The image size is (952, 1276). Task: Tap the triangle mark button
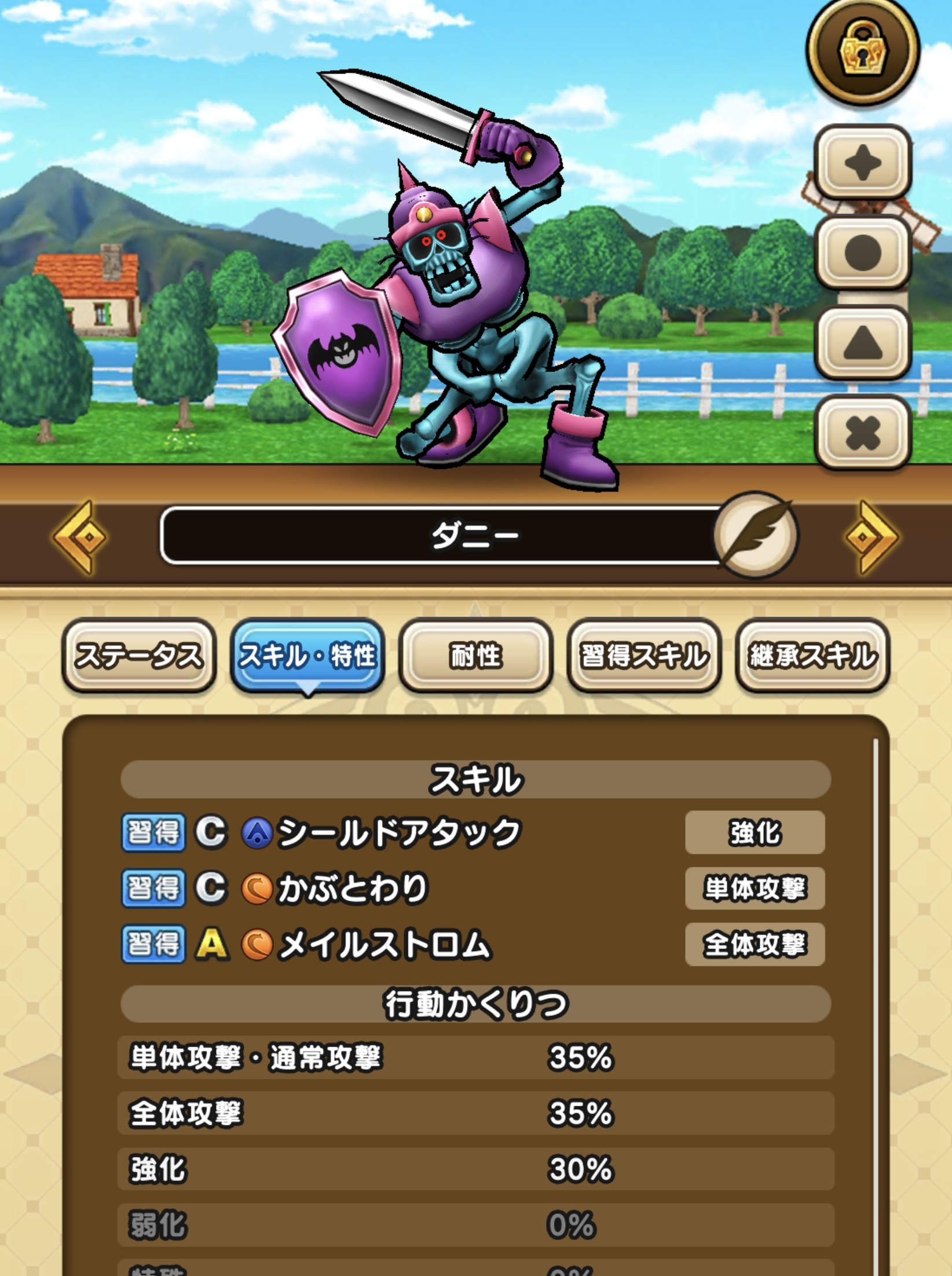coord(863,343)
